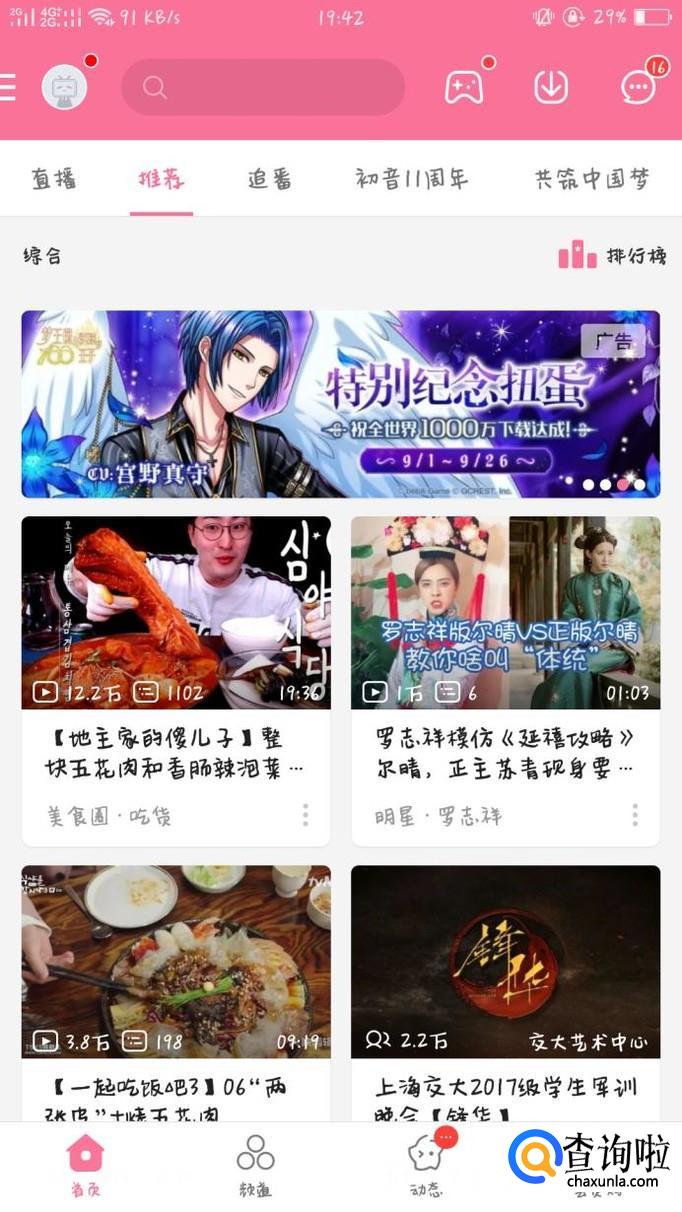Play the 地主家的傻儿子 video
This screenshot has width=682, height=1212.
point(176,612)
